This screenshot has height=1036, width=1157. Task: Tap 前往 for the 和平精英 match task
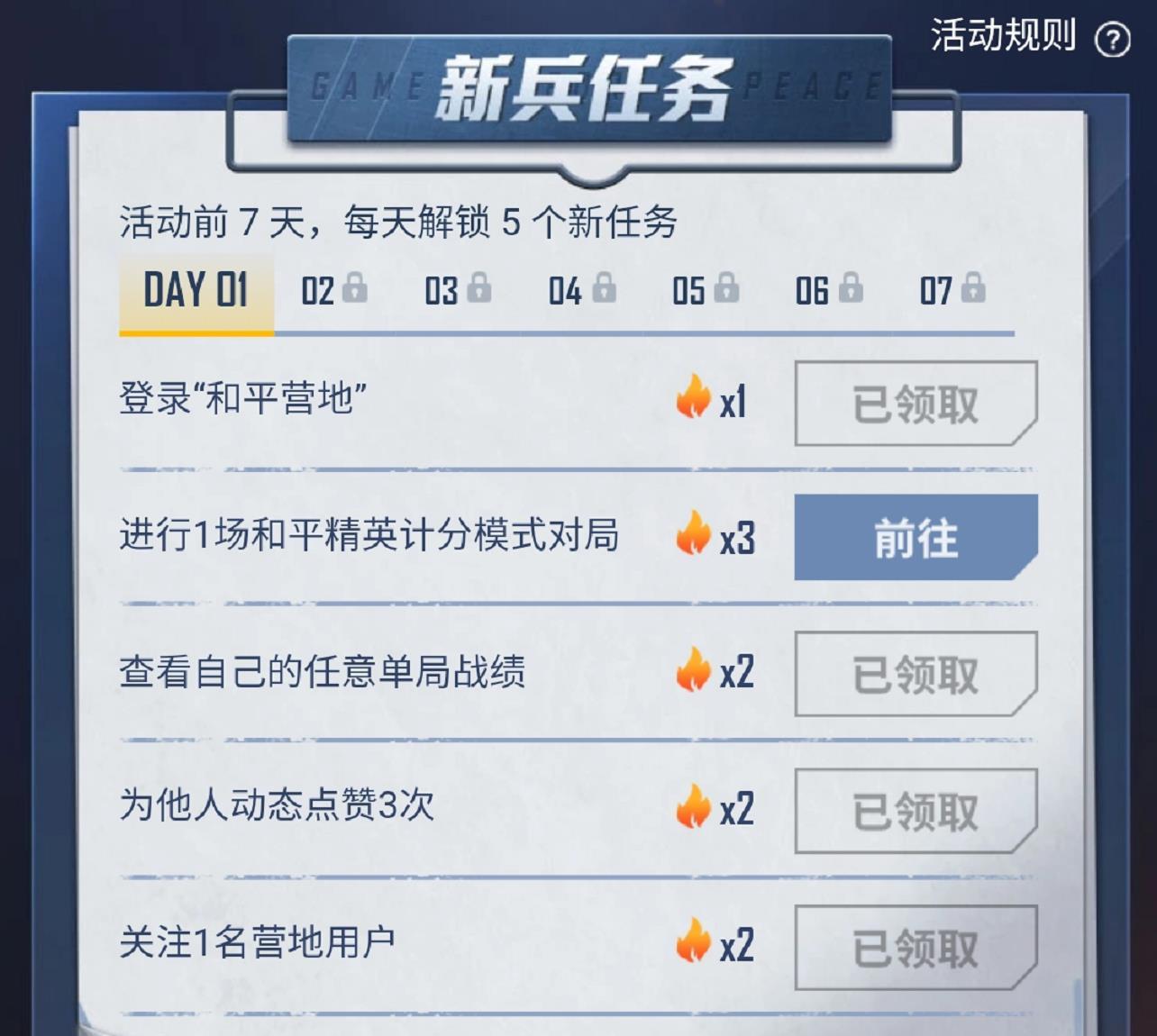pyautogui.click(x=916, y=538)
